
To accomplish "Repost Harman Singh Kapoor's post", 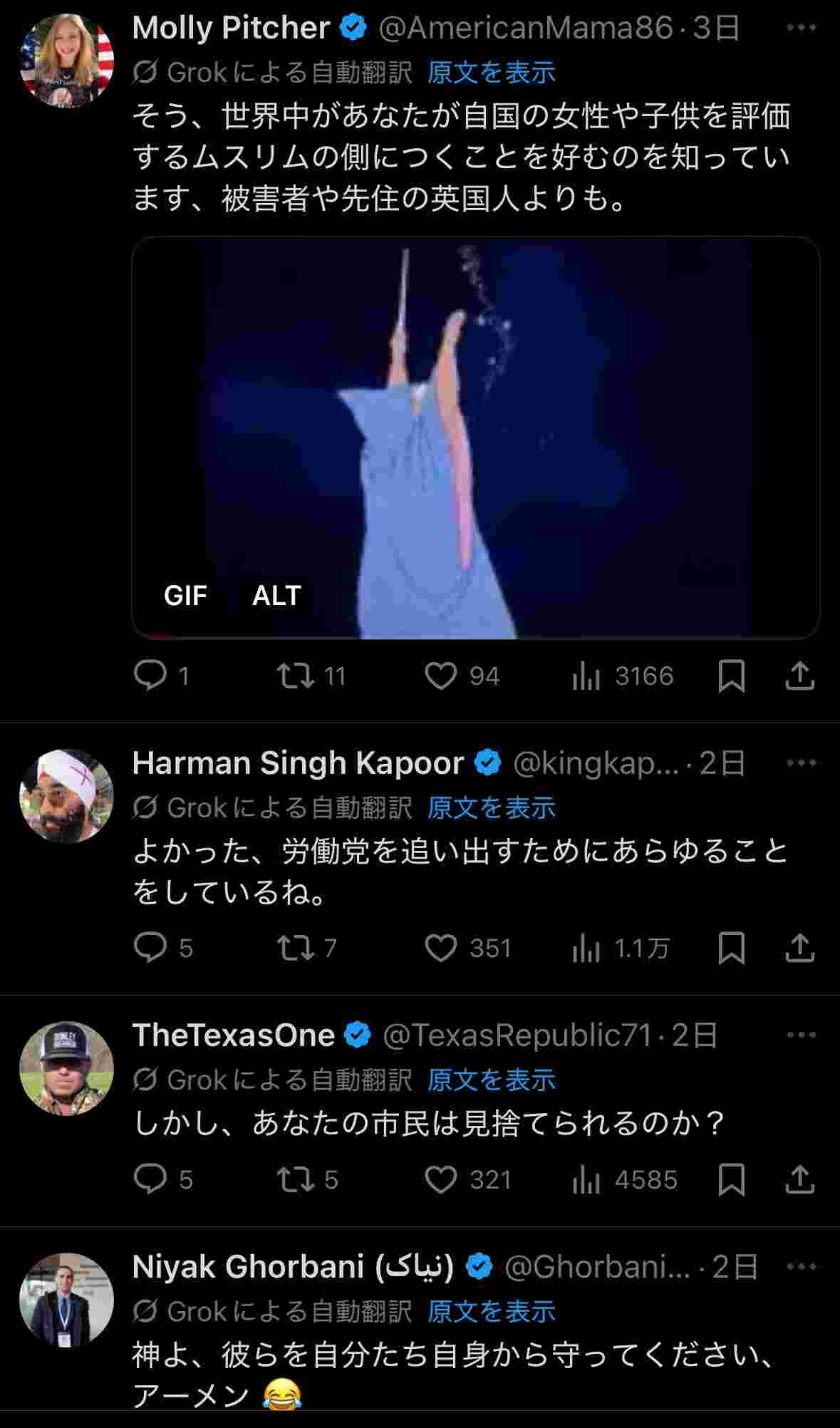I will coord(296,948).
